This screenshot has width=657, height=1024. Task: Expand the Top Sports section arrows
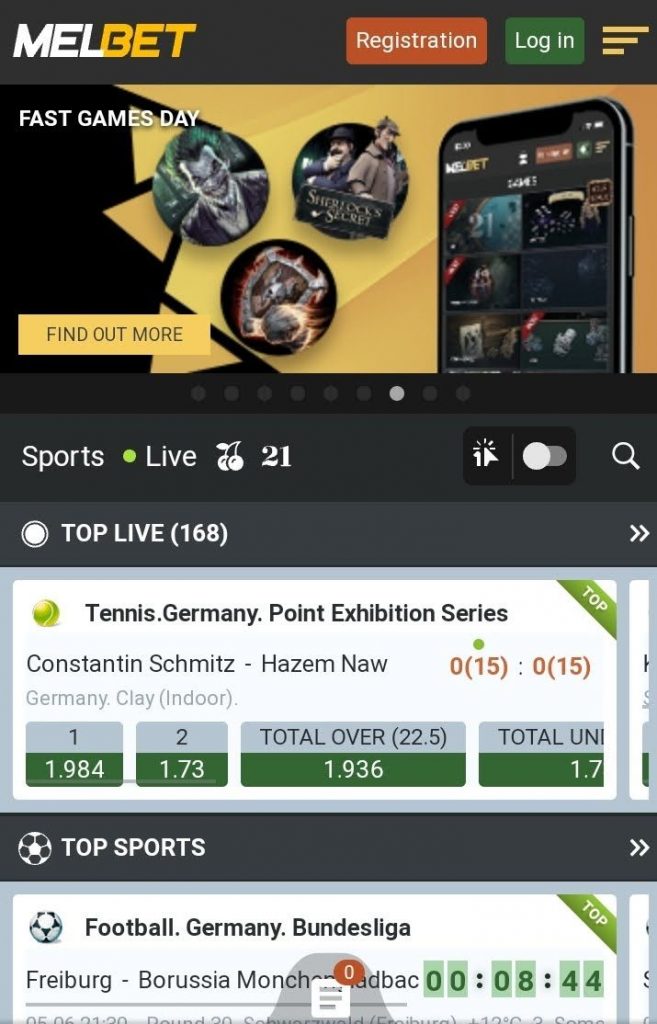tap(638, 848)
